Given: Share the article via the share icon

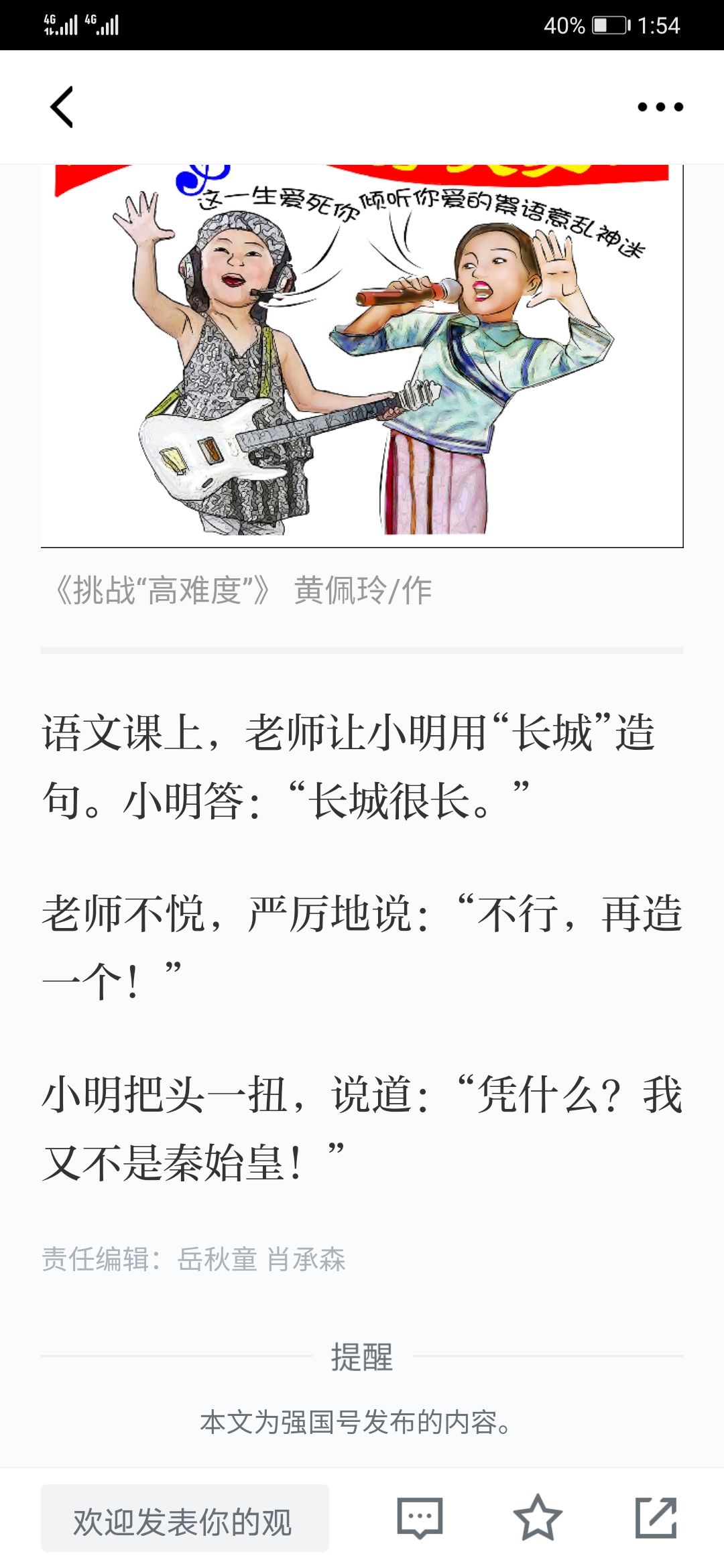Looking at the screenshot, I should click(656, 1517).
